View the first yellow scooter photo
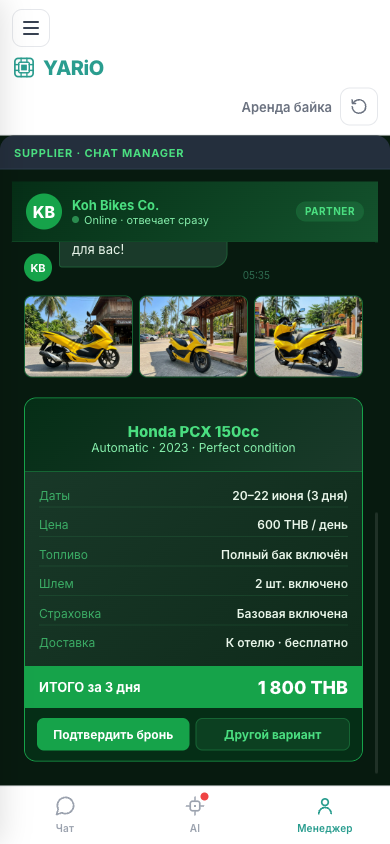390x844 pixels. (x=79, y=336)
